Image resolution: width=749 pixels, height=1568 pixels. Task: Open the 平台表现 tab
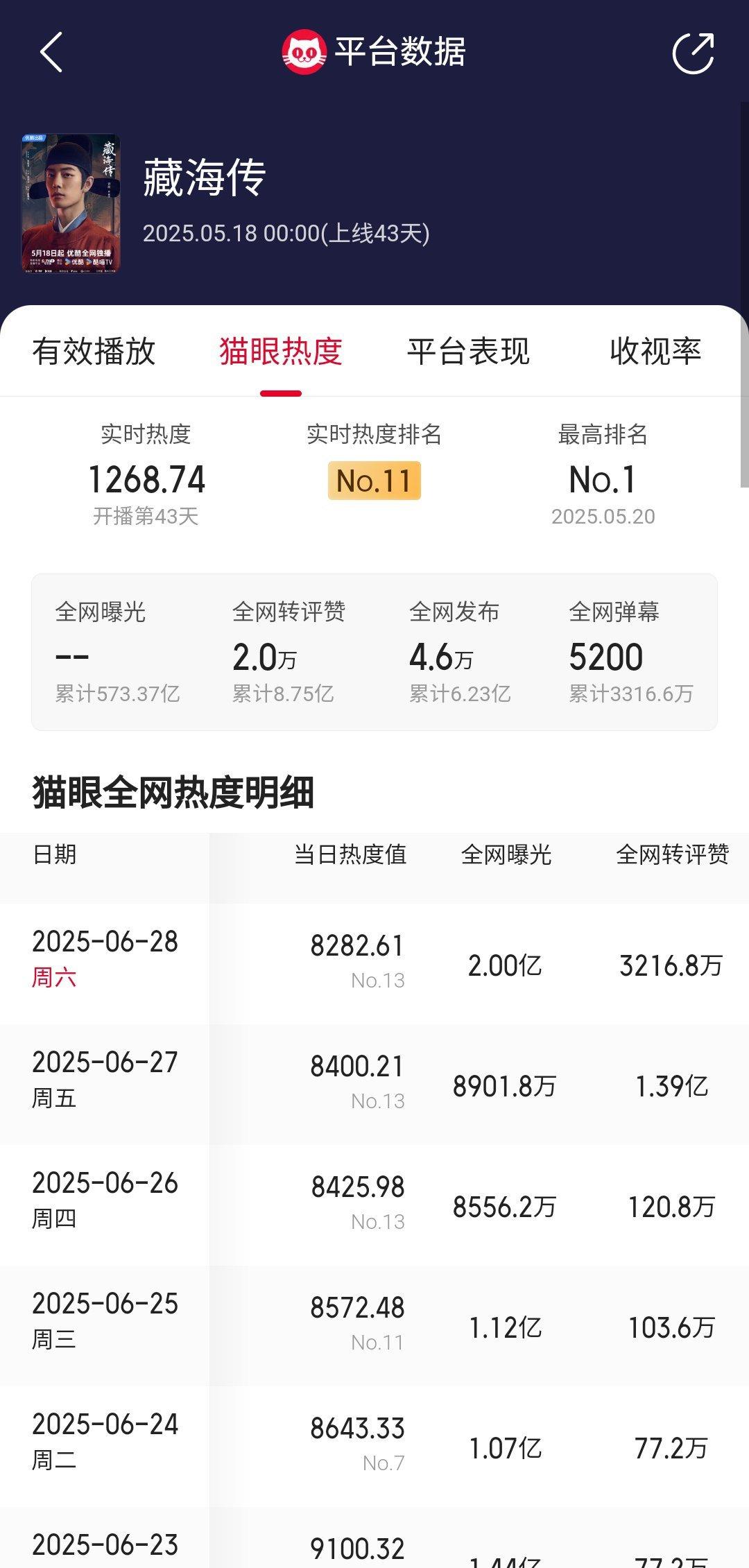468,352
